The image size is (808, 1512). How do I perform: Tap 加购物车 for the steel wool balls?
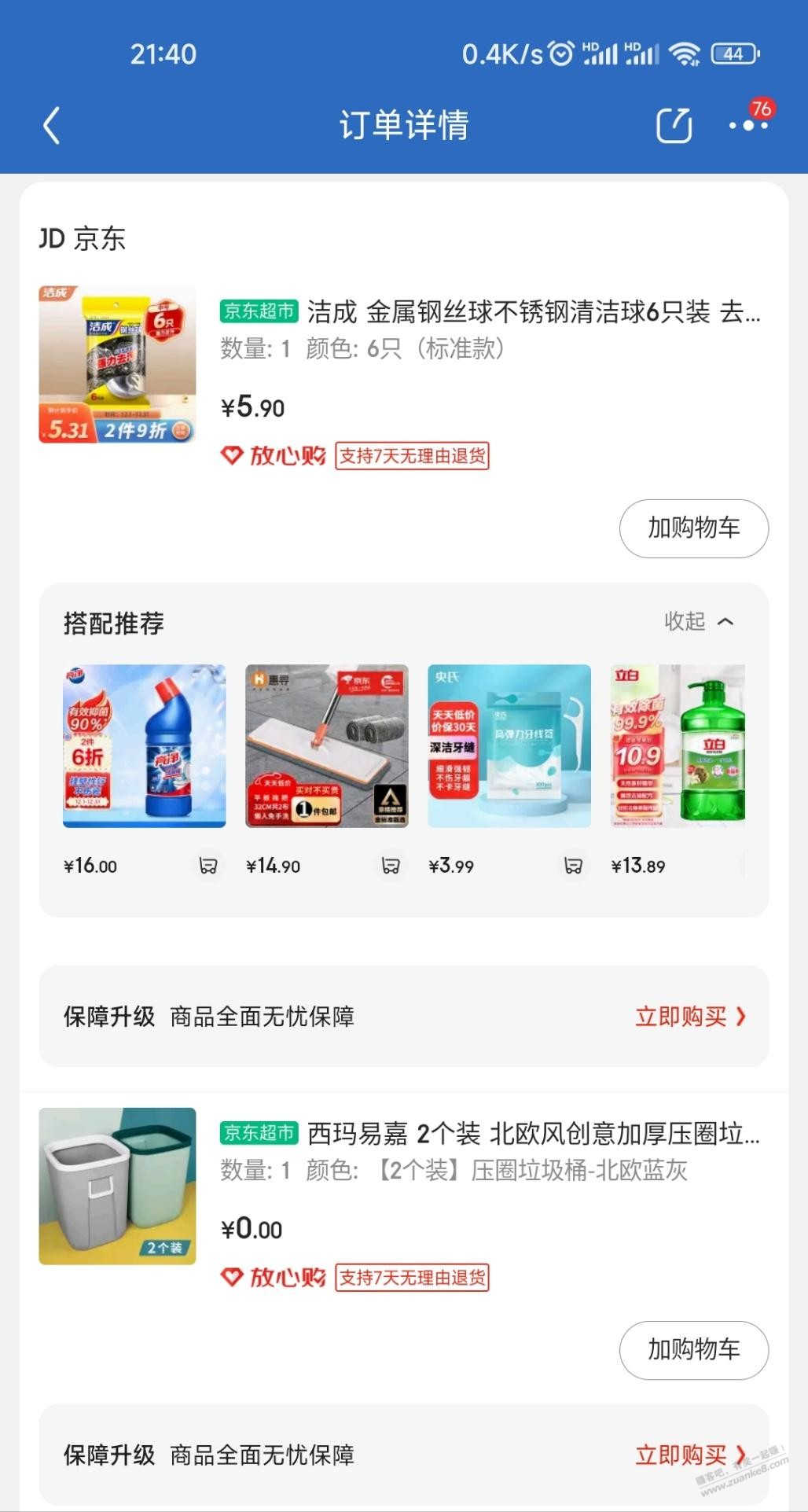(693, 528)
